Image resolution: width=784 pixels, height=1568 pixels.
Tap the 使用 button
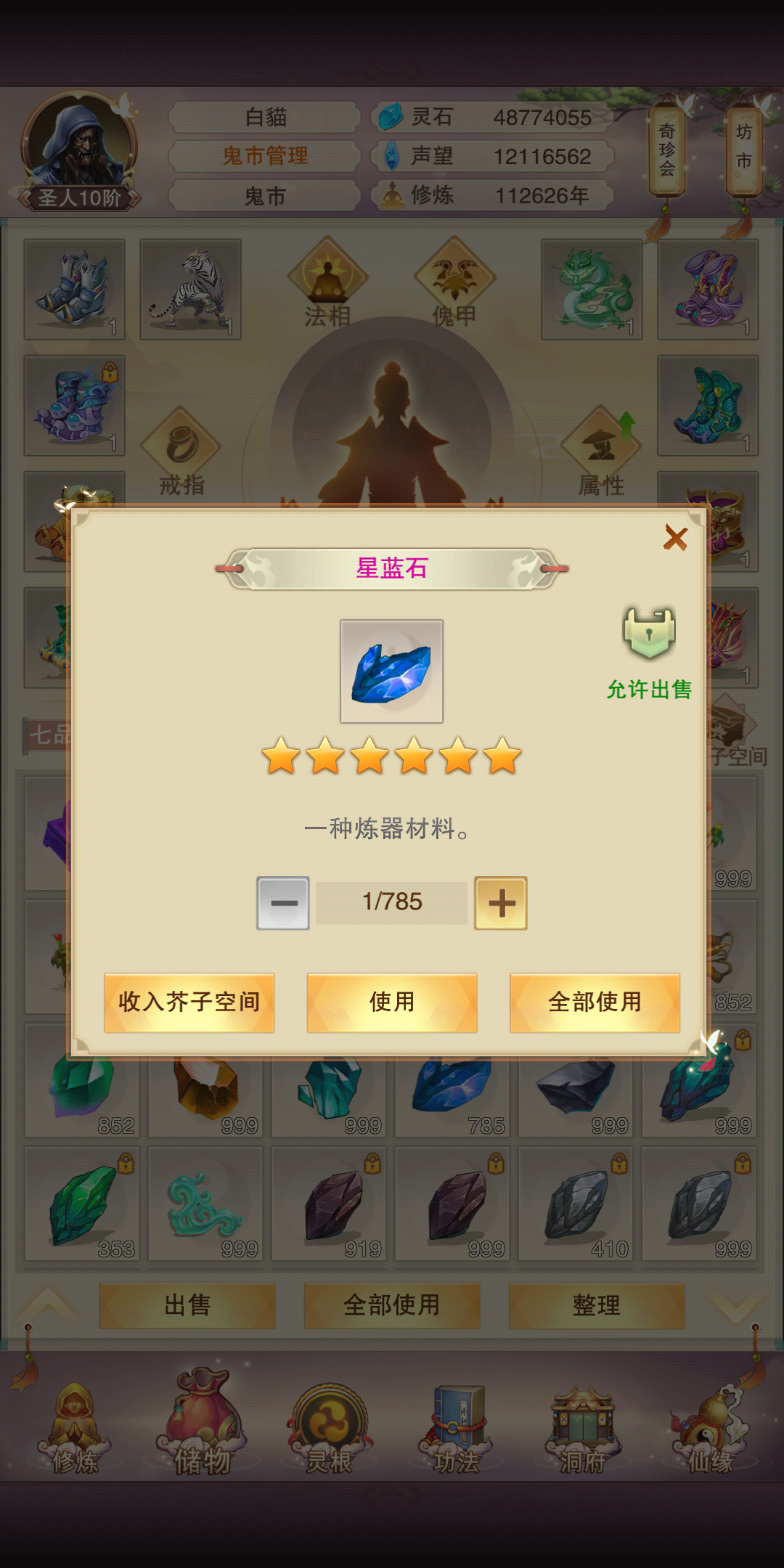coord(392,1003)
